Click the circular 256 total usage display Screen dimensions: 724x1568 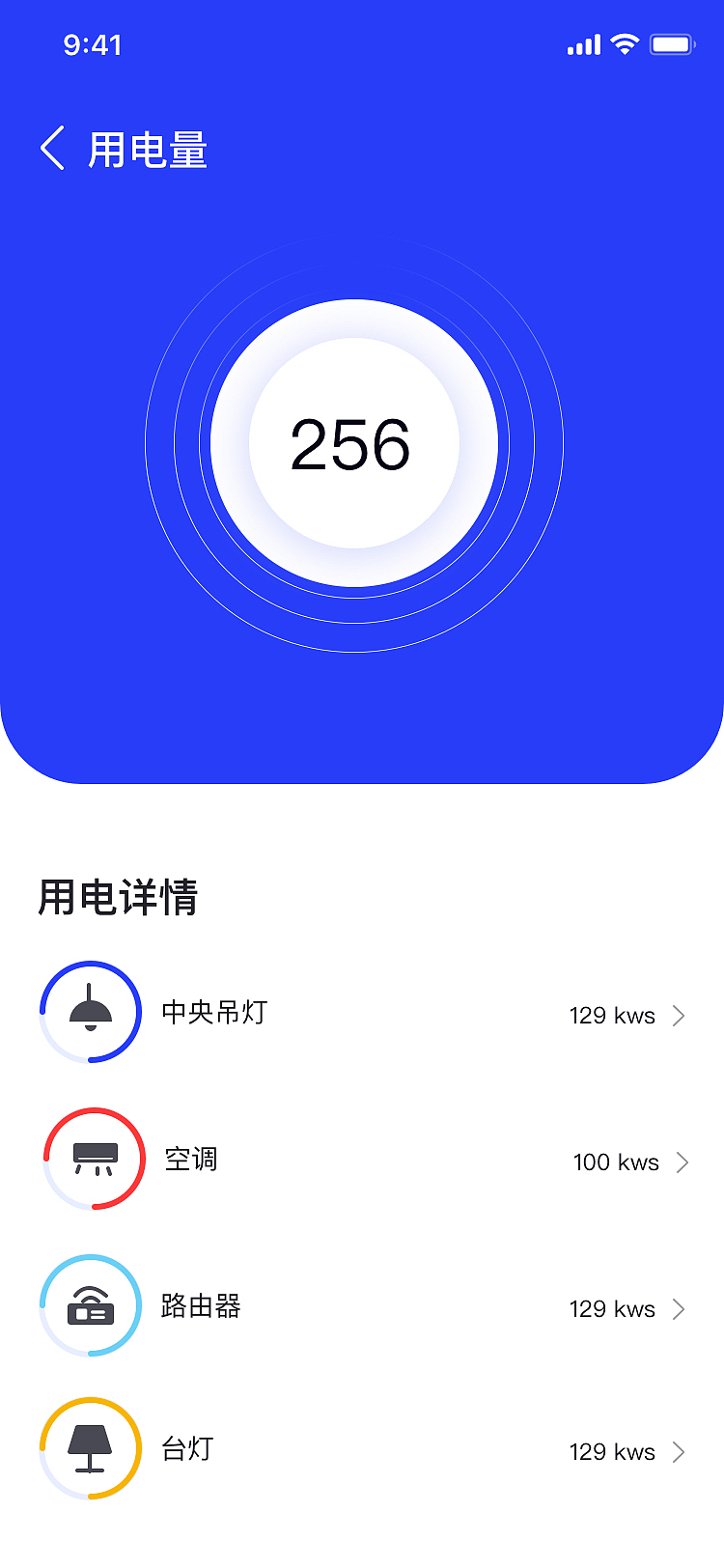pos(355,442)
